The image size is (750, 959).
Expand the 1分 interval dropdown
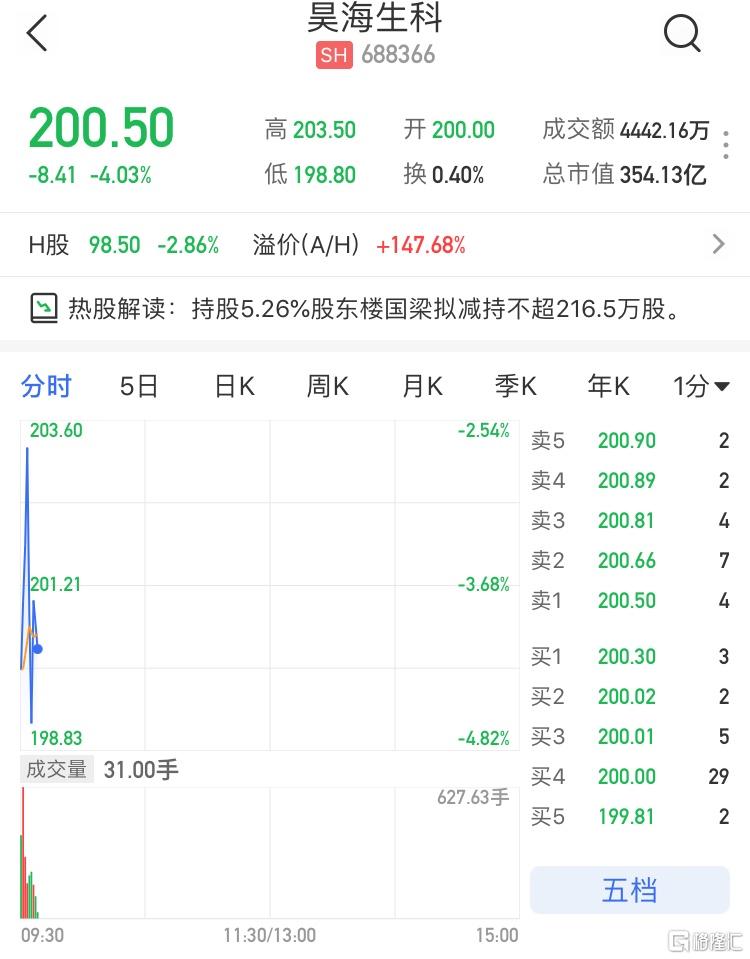tap(701, 386)
